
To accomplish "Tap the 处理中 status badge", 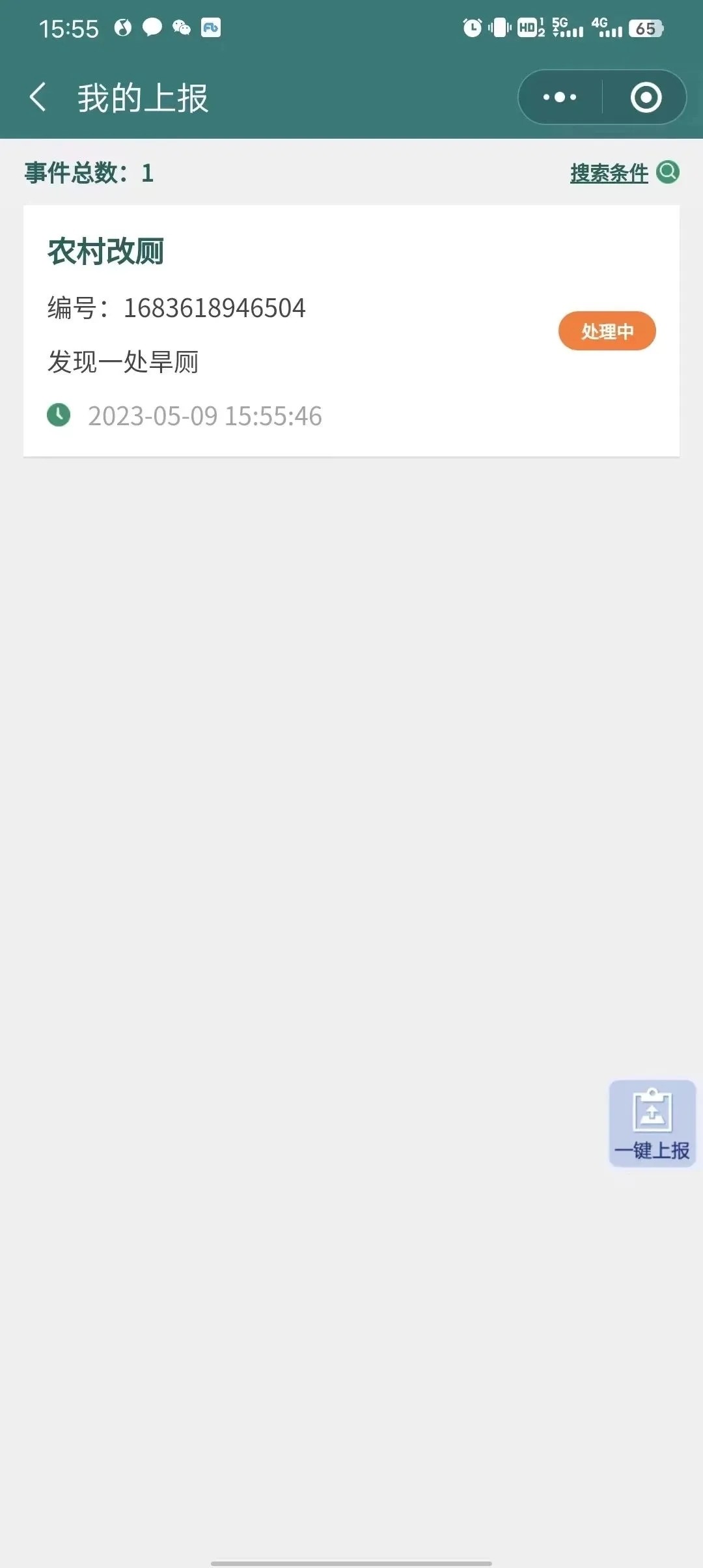I will (607, 331).
